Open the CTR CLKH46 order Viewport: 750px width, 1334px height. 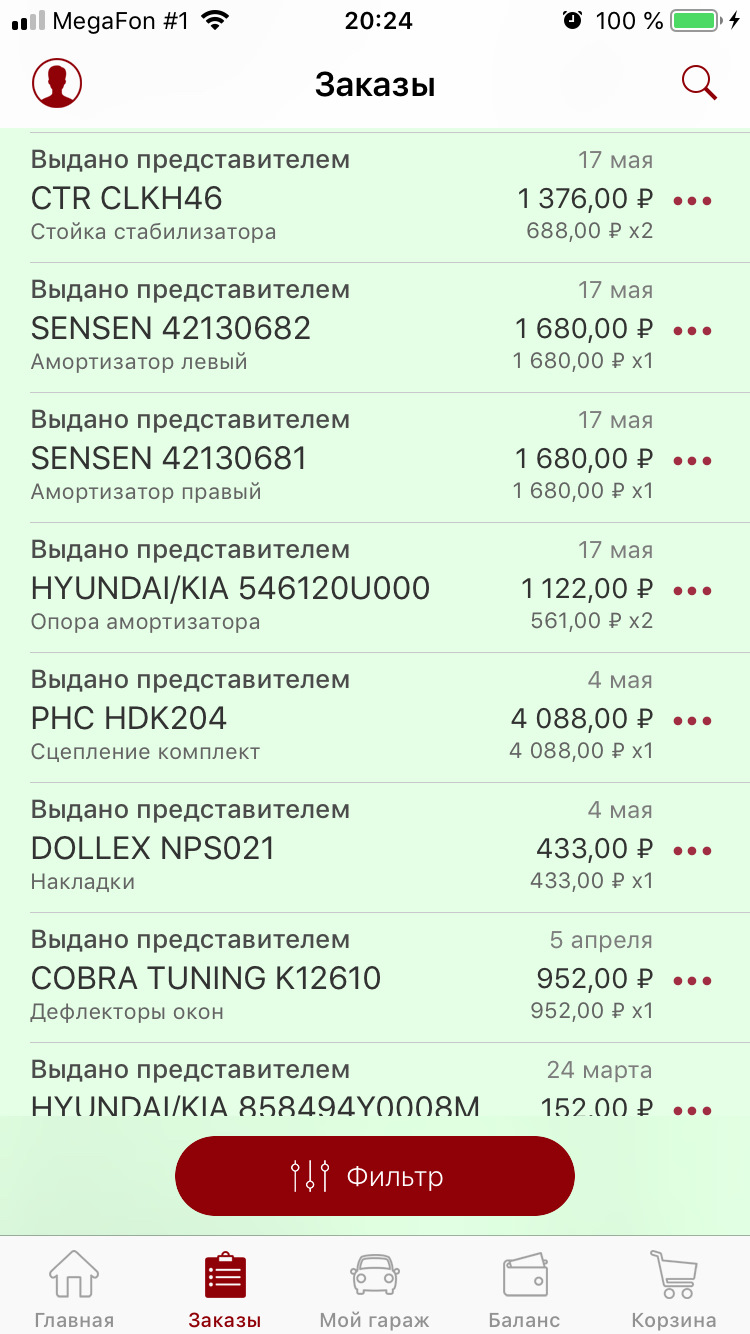(300, 198)
